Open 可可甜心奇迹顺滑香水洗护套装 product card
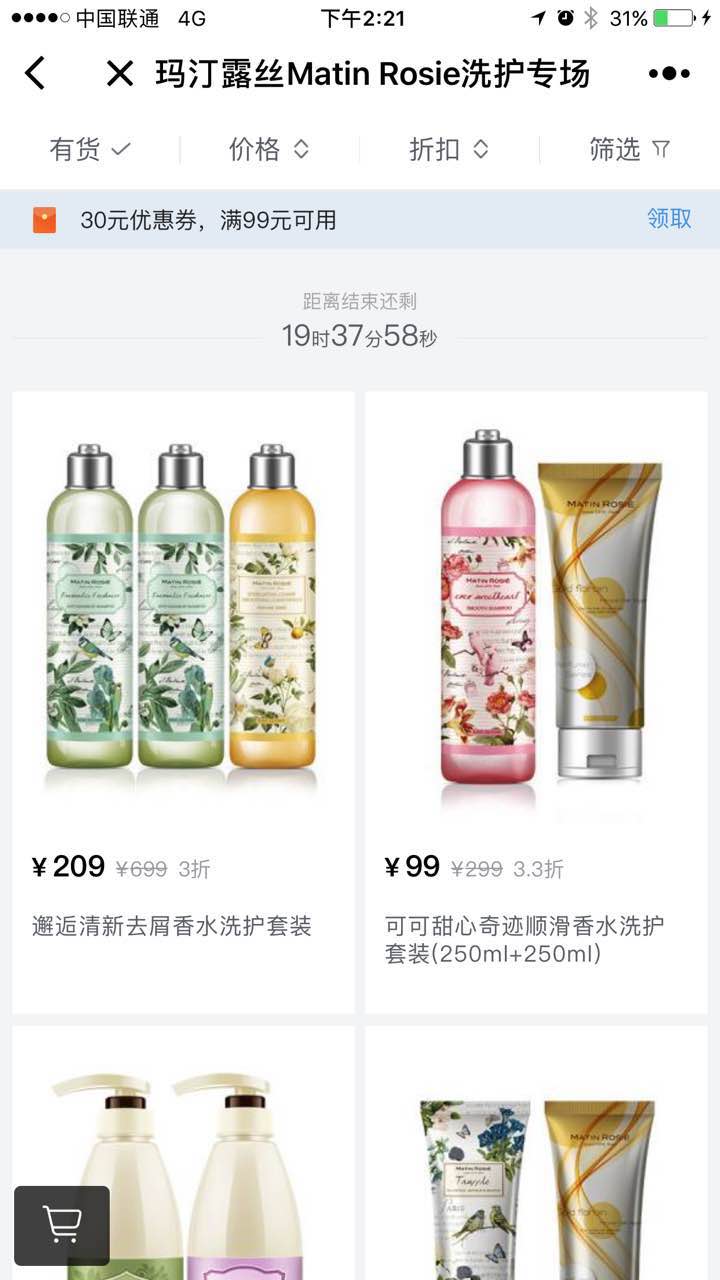The height and width of the screenshot is (1280, 720). (536, 700)
